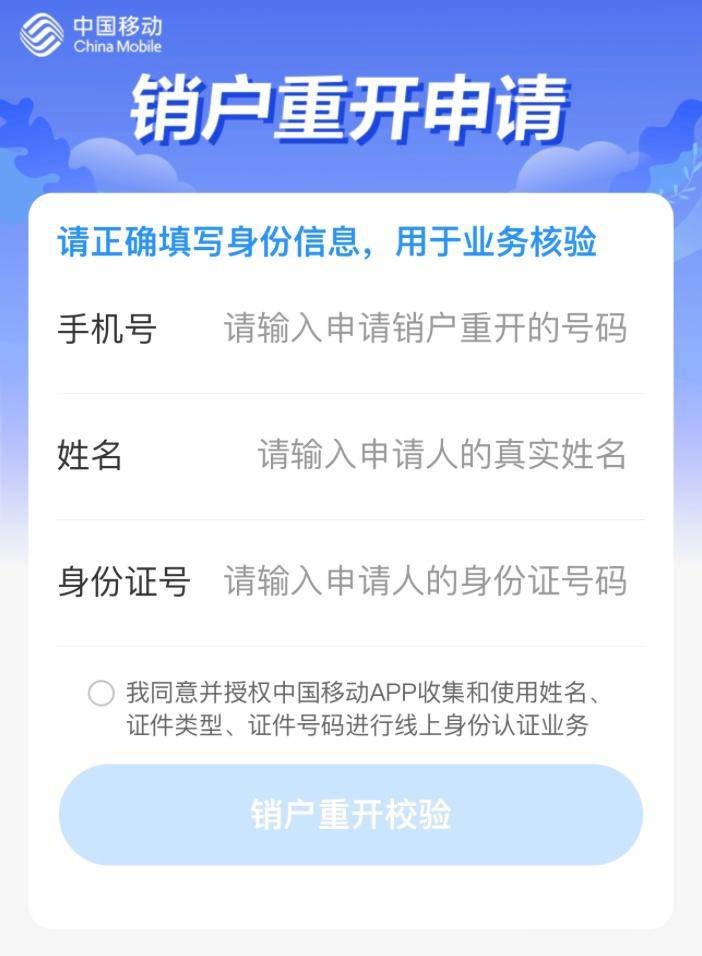Check the 我同意并授权 agreement circle

tap(101, 693)
